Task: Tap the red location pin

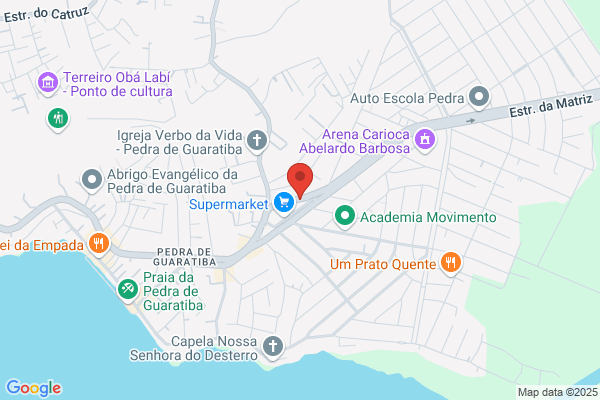Action: (300, 181)
